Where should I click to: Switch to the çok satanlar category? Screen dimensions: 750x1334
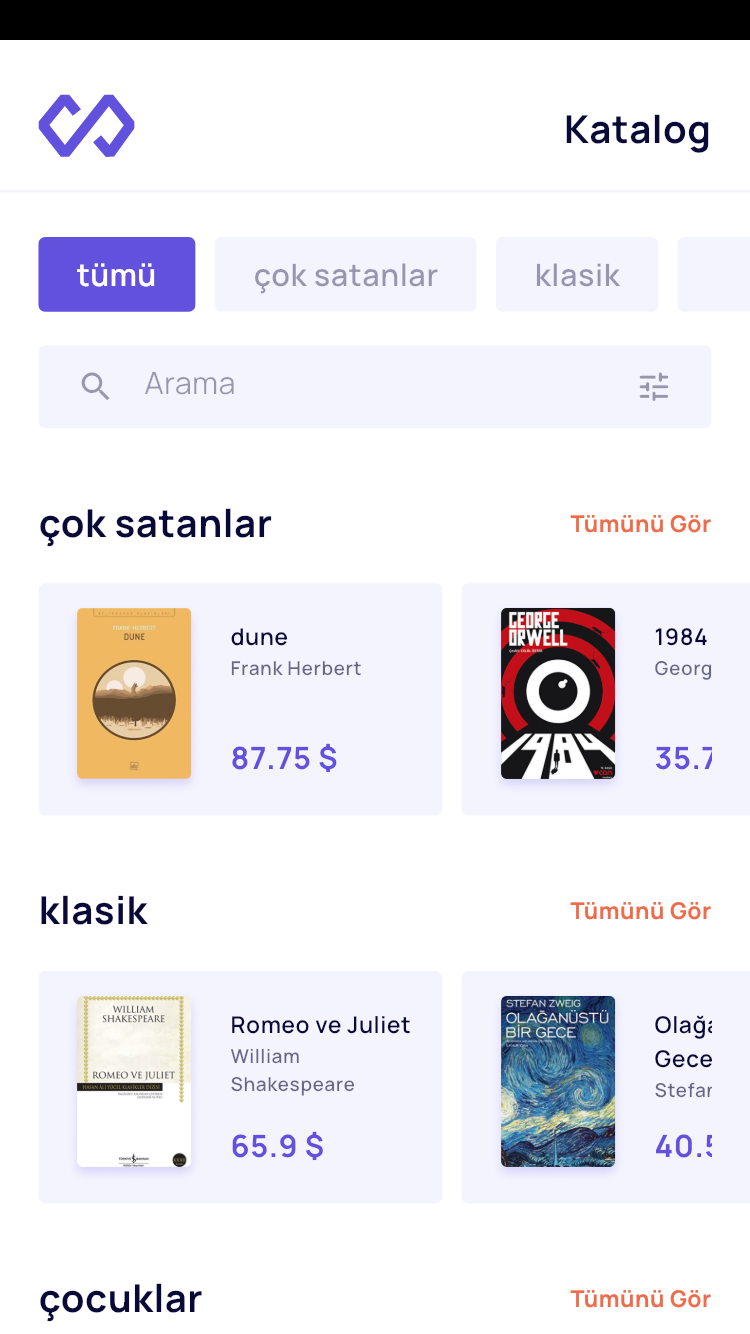(345, 275)
